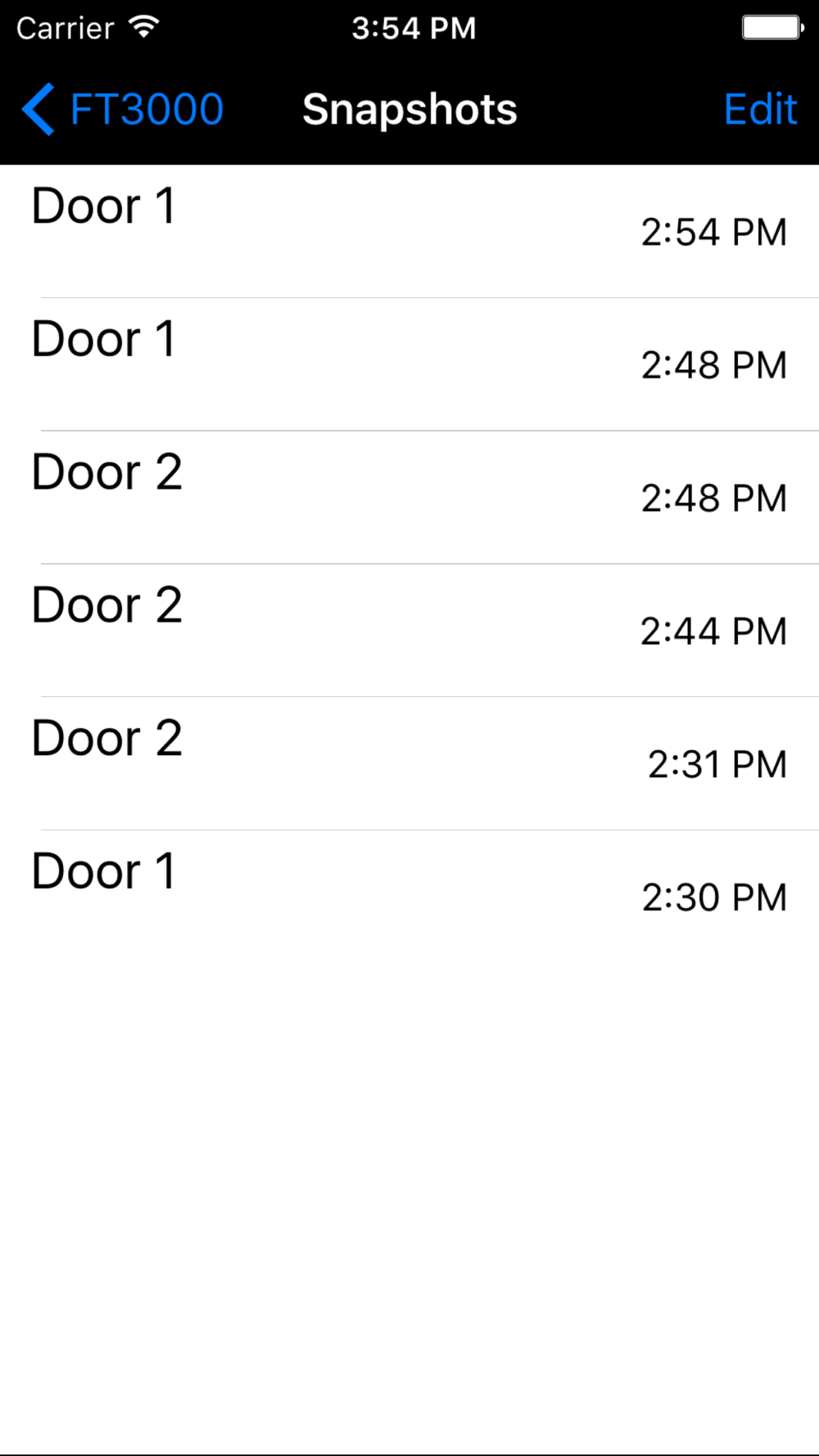This screenshot has height=1456, width=819.
Task: Open the Door 1 snapshot from 2:30 PM
Action: click(x=409, y=897)
